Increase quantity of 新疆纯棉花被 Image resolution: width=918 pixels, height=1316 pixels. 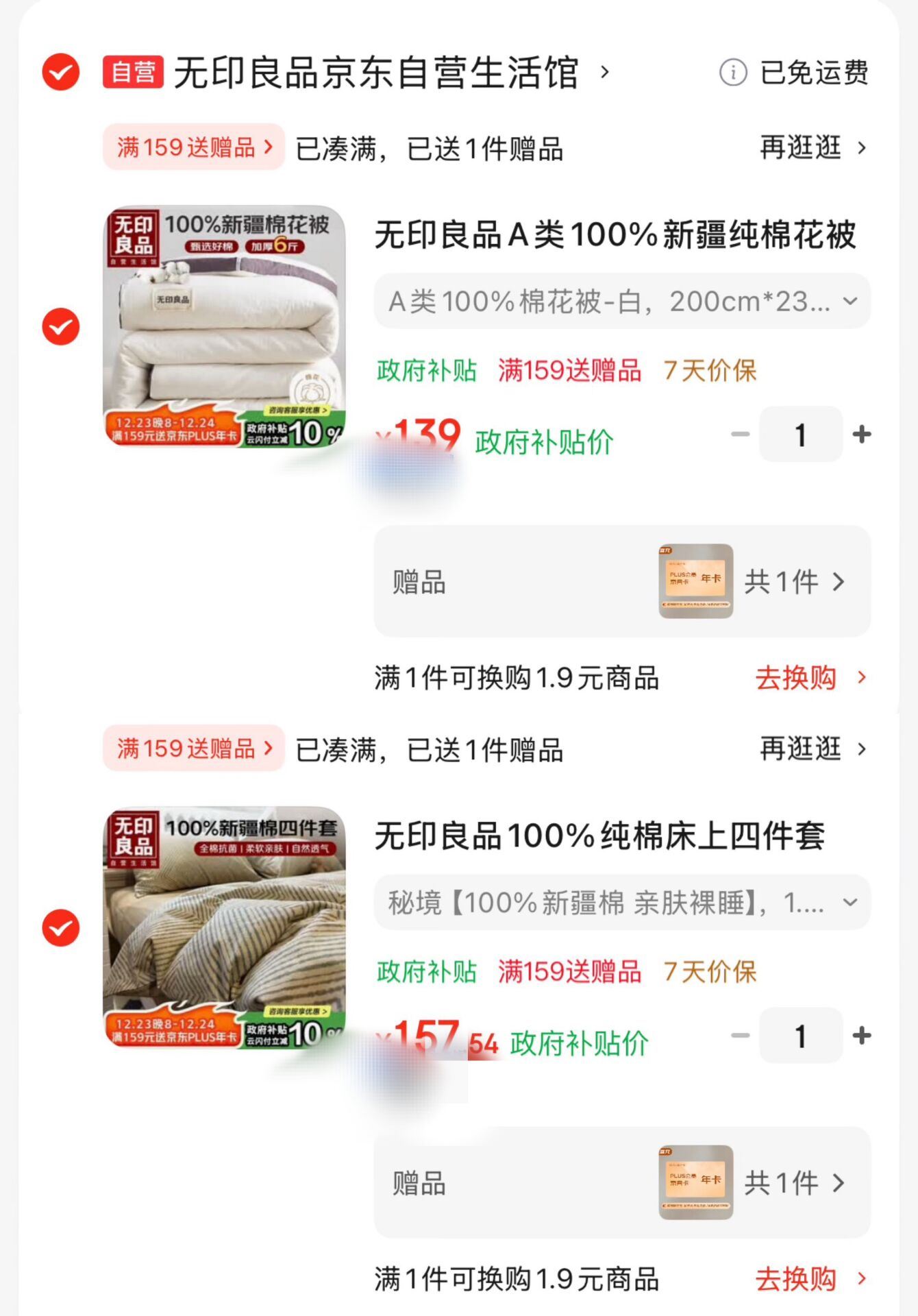pyautogui.click(x=861, y=434)
